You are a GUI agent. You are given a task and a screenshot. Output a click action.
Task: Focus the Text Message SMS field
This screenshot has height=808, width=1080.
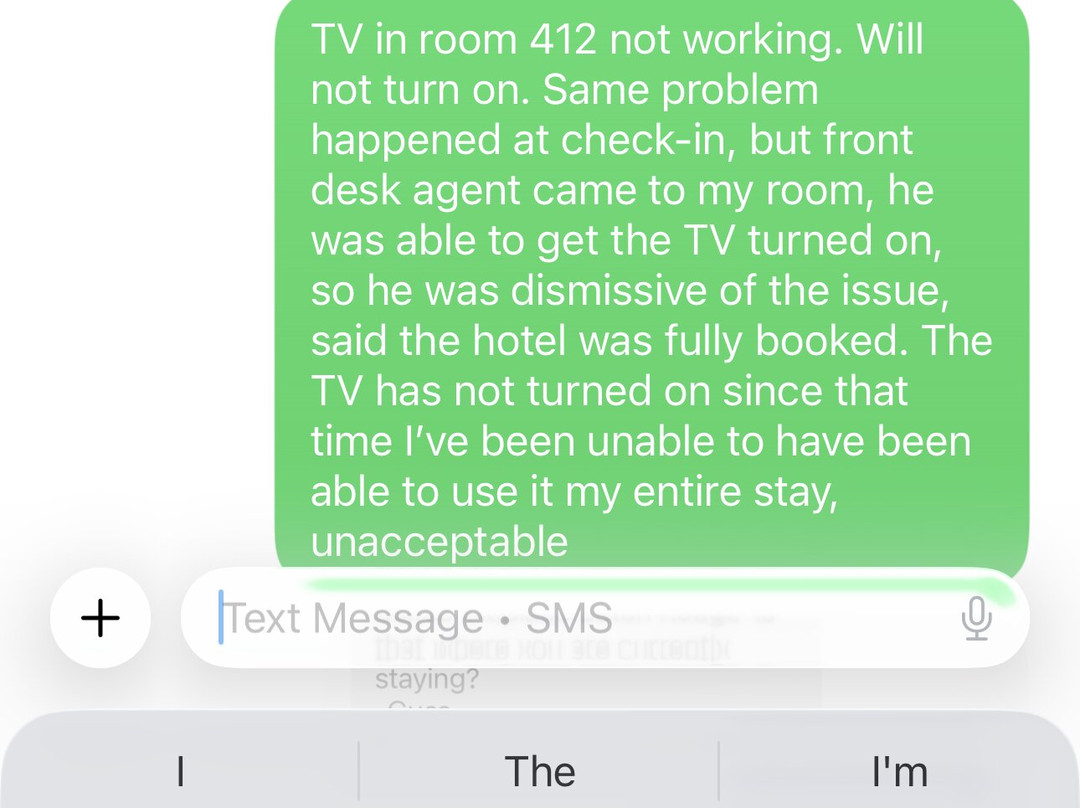point(560,619)
